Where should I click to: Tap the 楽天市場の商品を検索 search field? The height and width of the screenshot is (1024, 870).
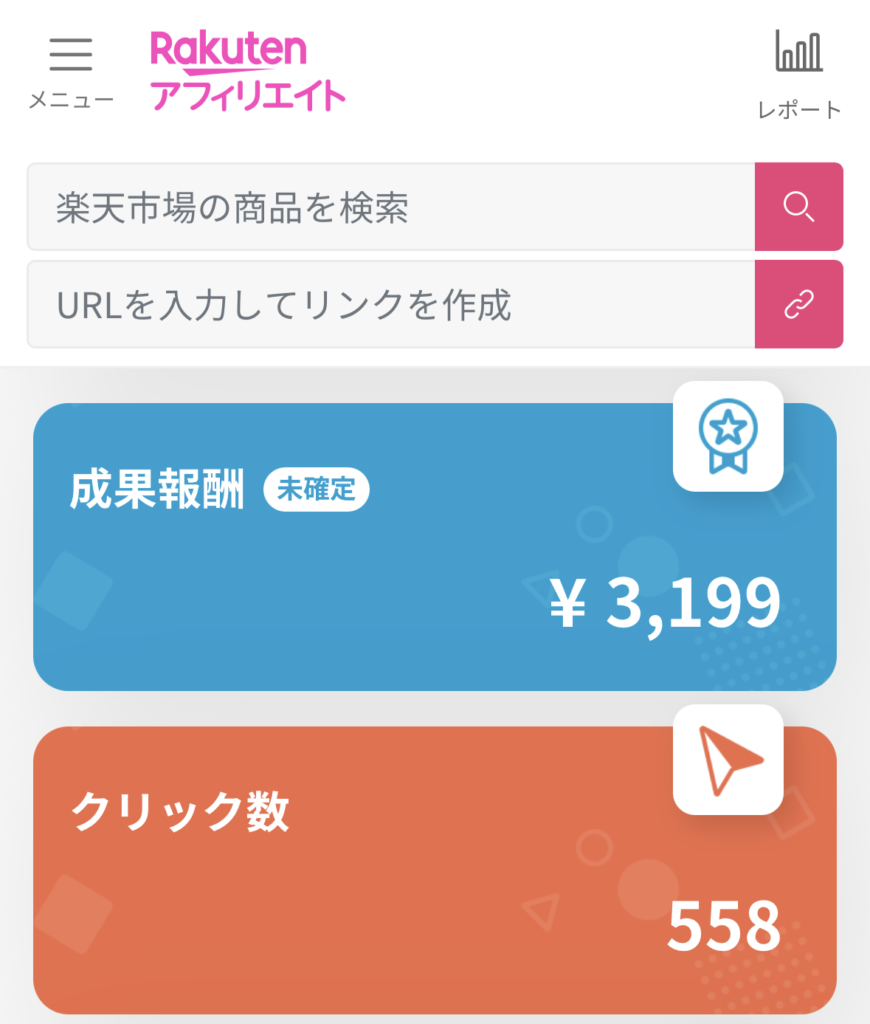point(390,207)
